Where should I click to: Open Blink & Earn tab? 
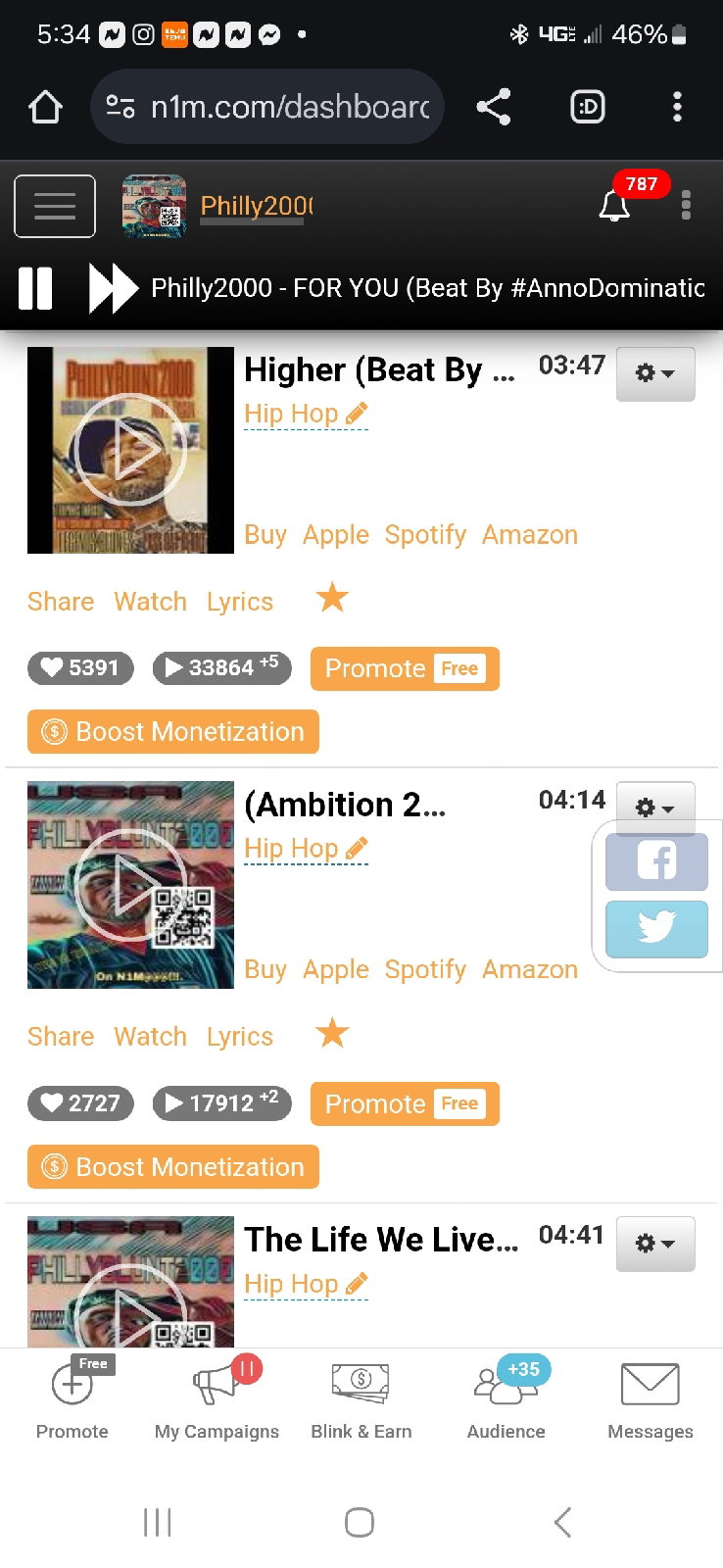point(361,1401)
